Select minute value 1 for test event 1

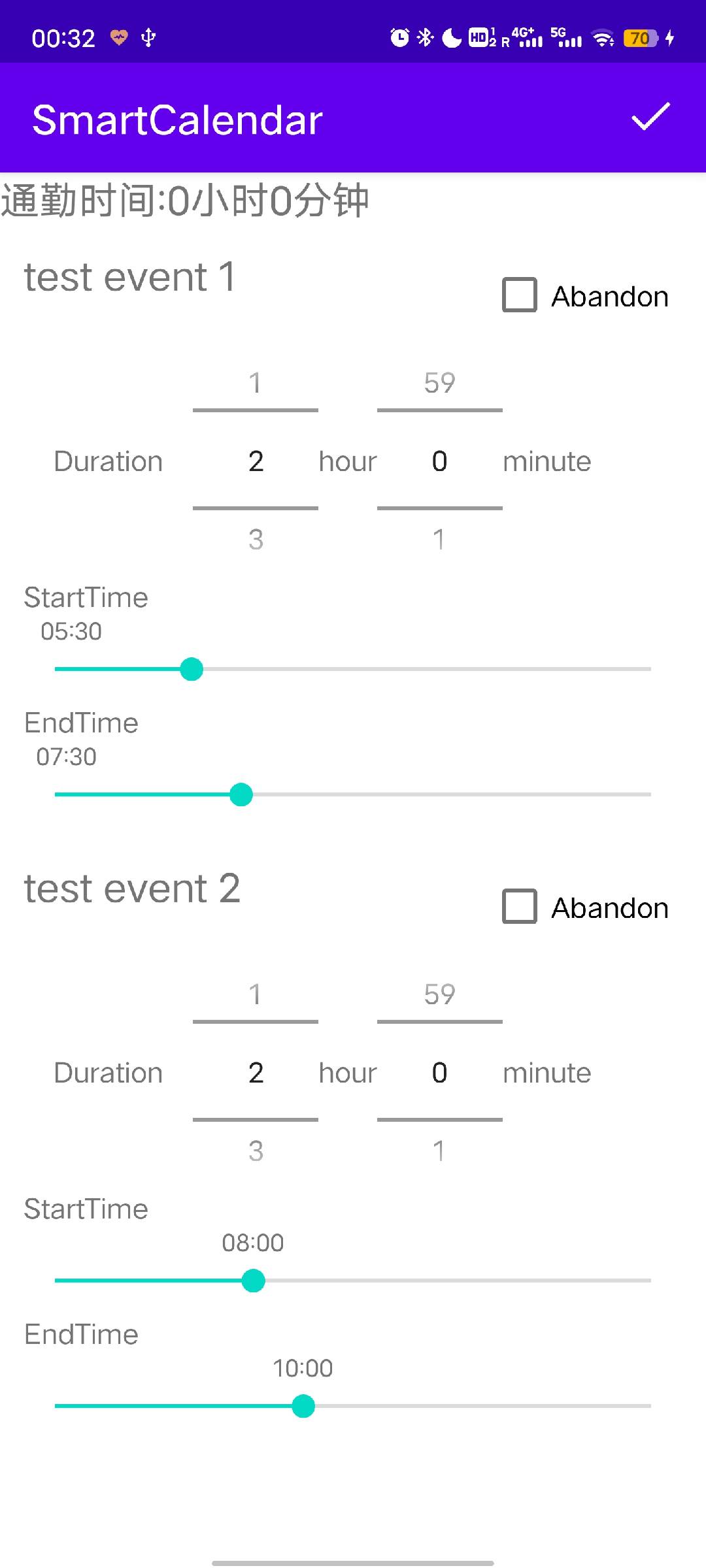[x=439, y=538]
